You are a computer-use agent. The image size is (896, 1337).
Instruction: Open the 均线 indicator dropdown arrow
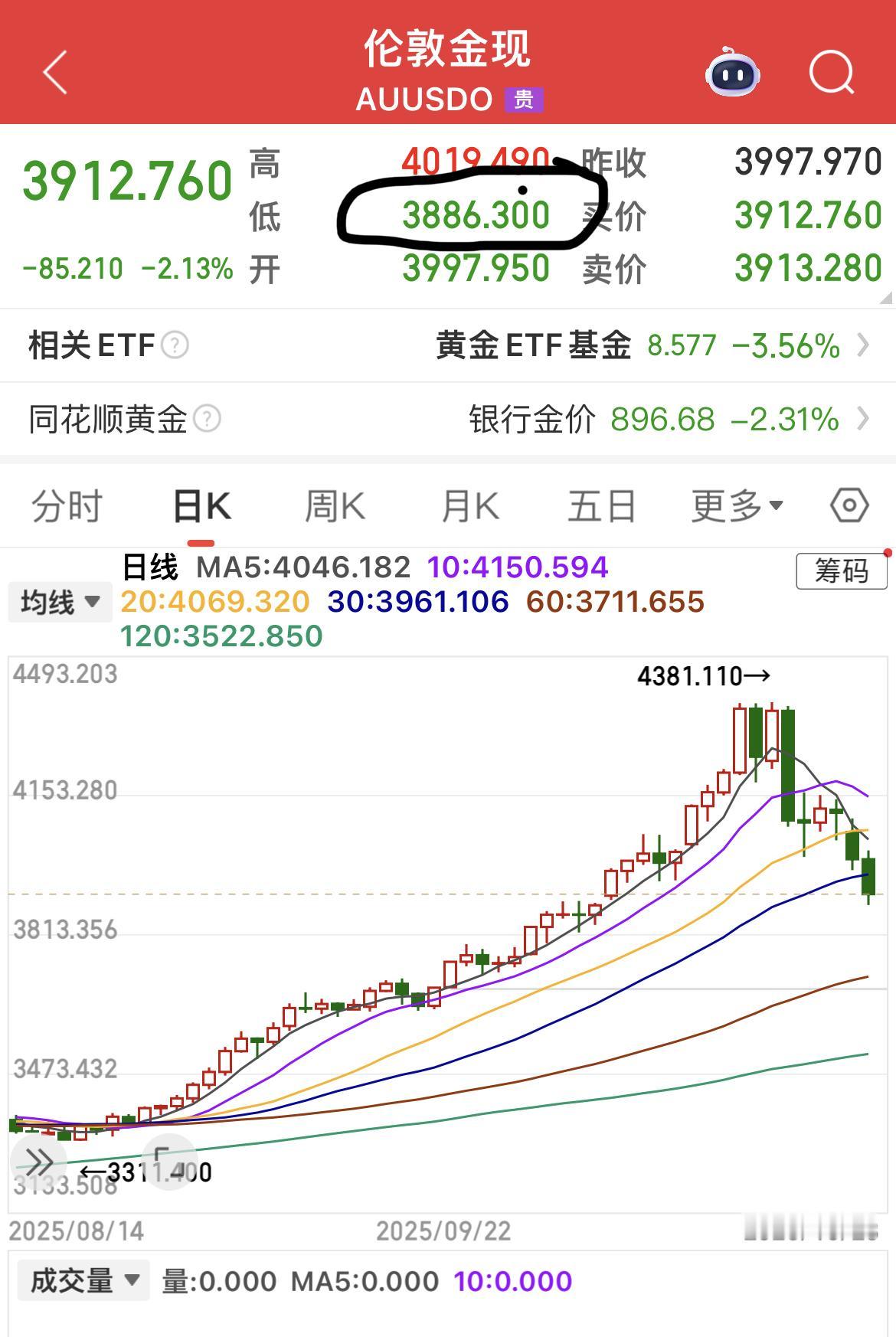point(93,603)
